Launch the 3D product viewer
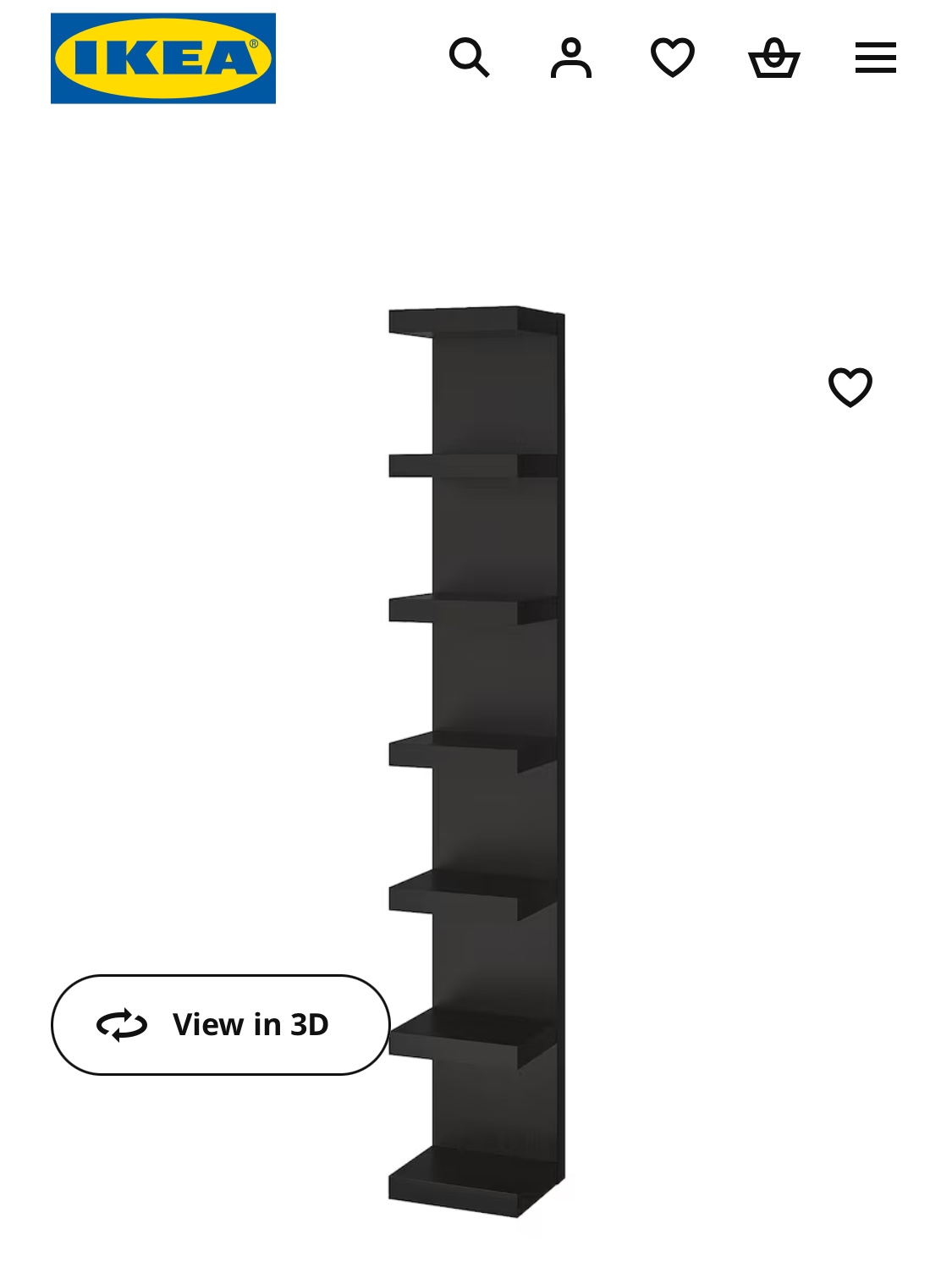The width and height of the screenshot is (952, 1262). 221,1024
